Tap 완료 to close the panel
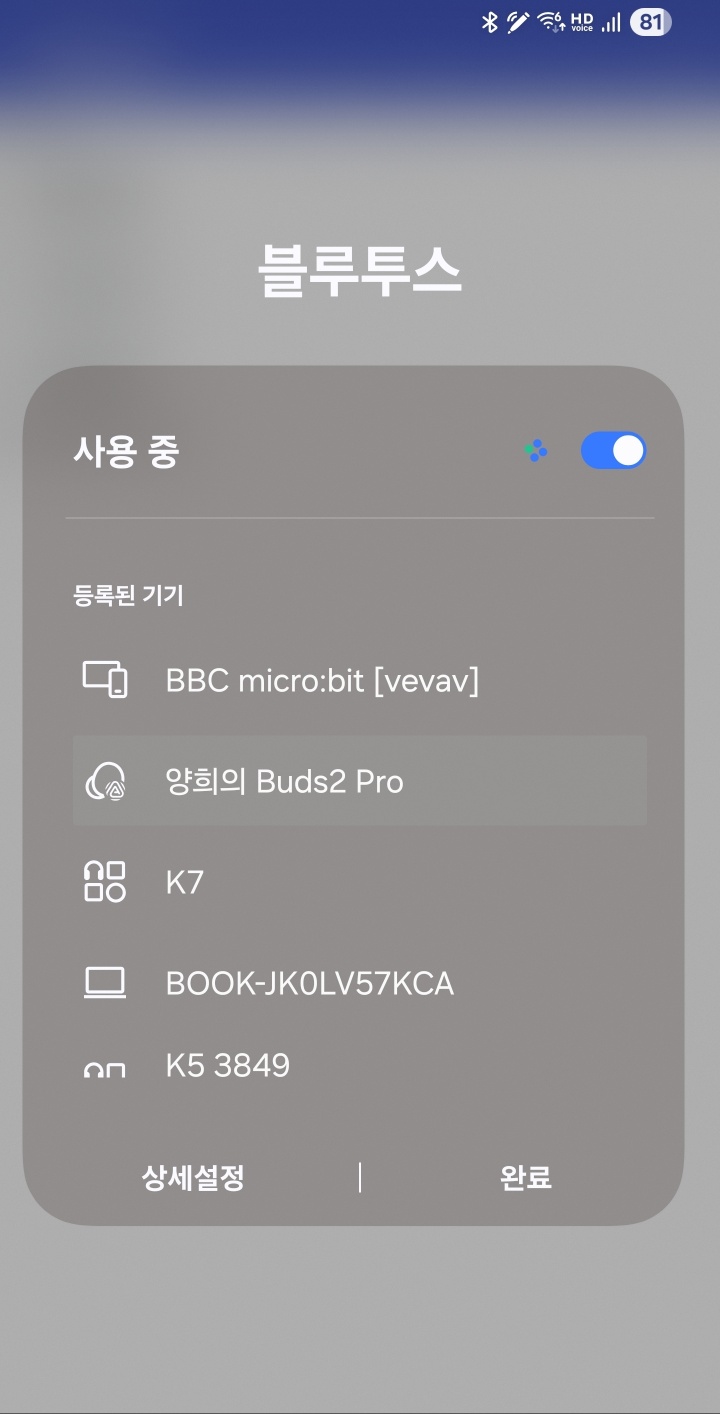720x1414 pixels. point(525,1177)
